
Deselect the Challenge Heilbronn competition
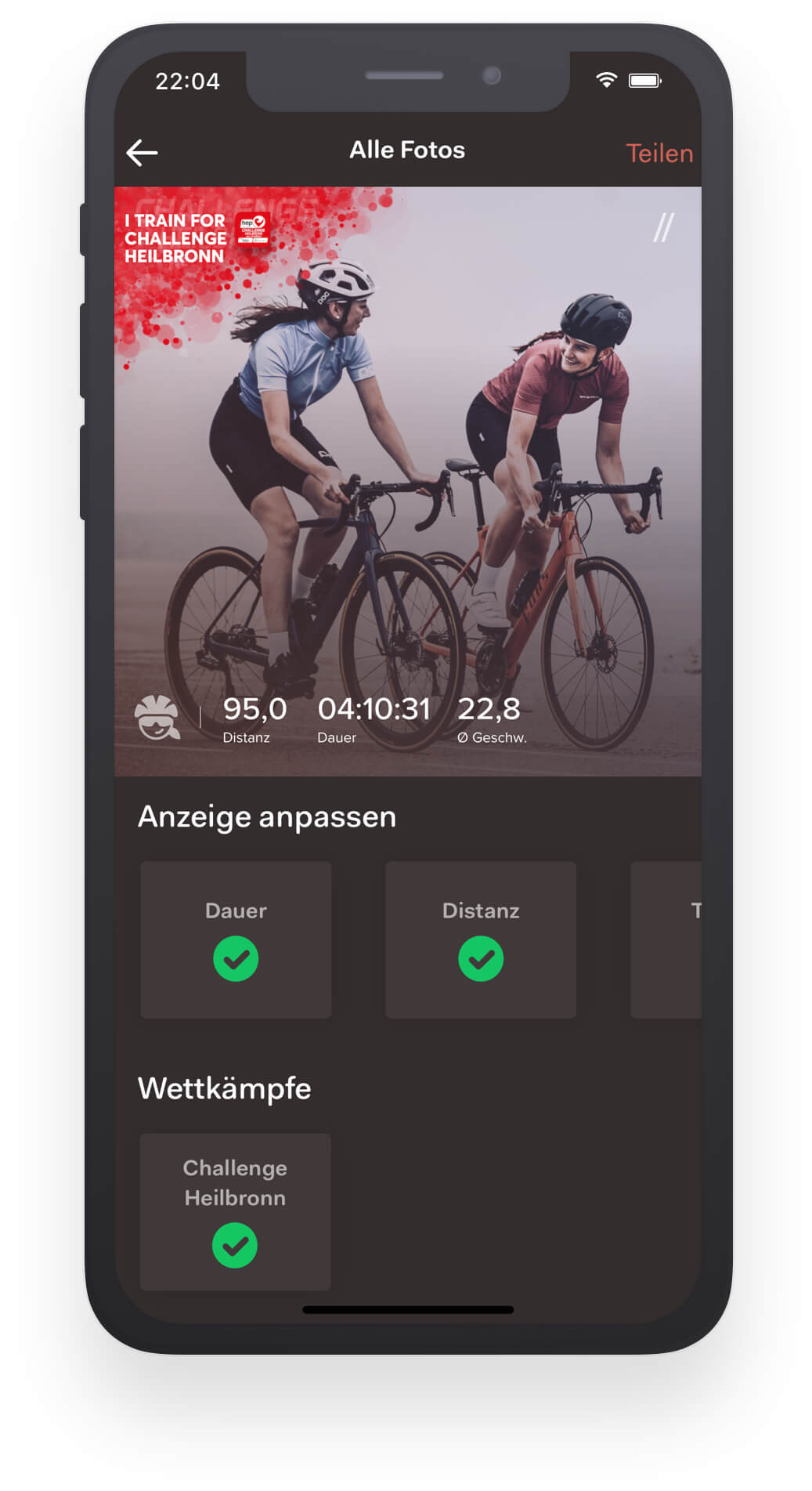[235, 1211]
